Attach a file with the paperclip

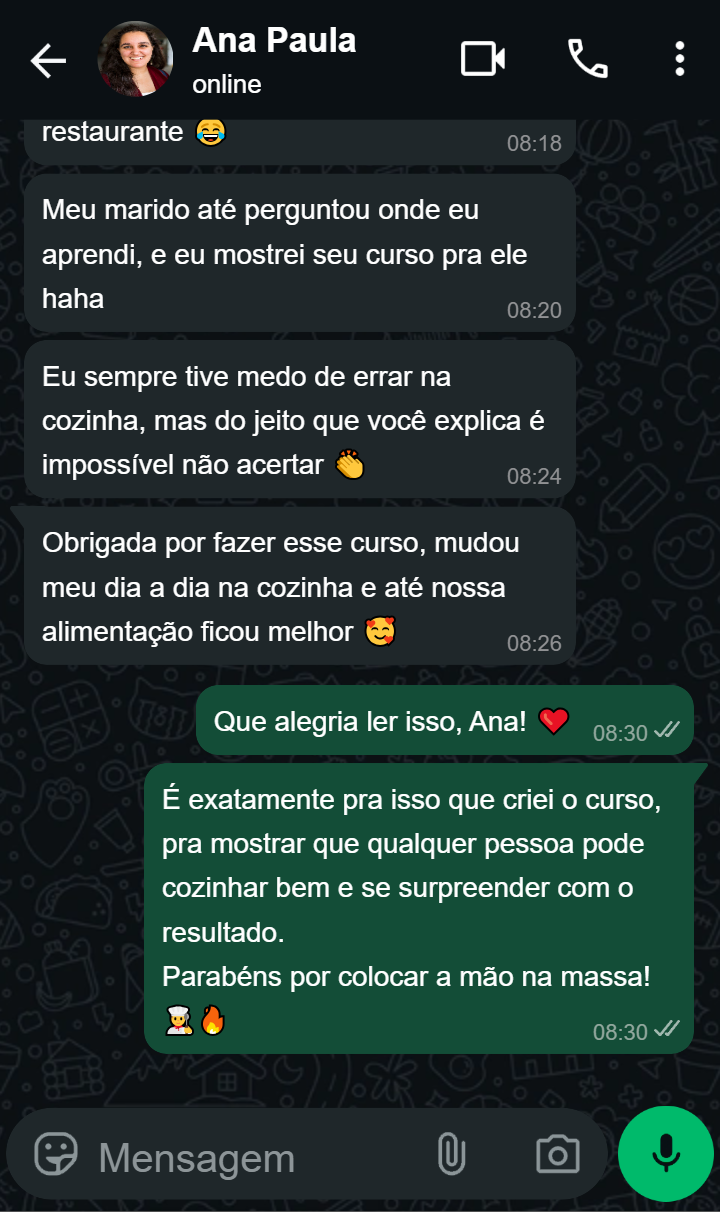click(x=452, y=1155)
